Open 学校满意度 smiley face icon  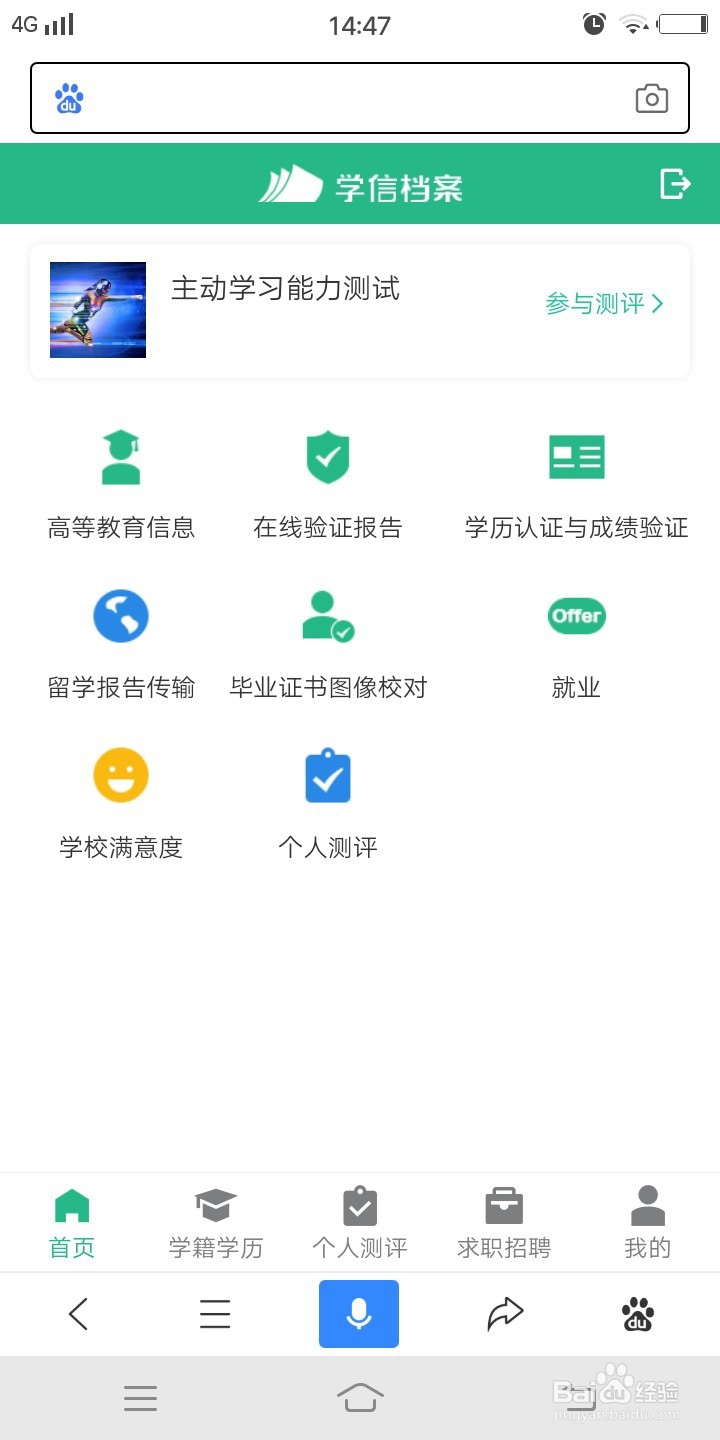120,775
